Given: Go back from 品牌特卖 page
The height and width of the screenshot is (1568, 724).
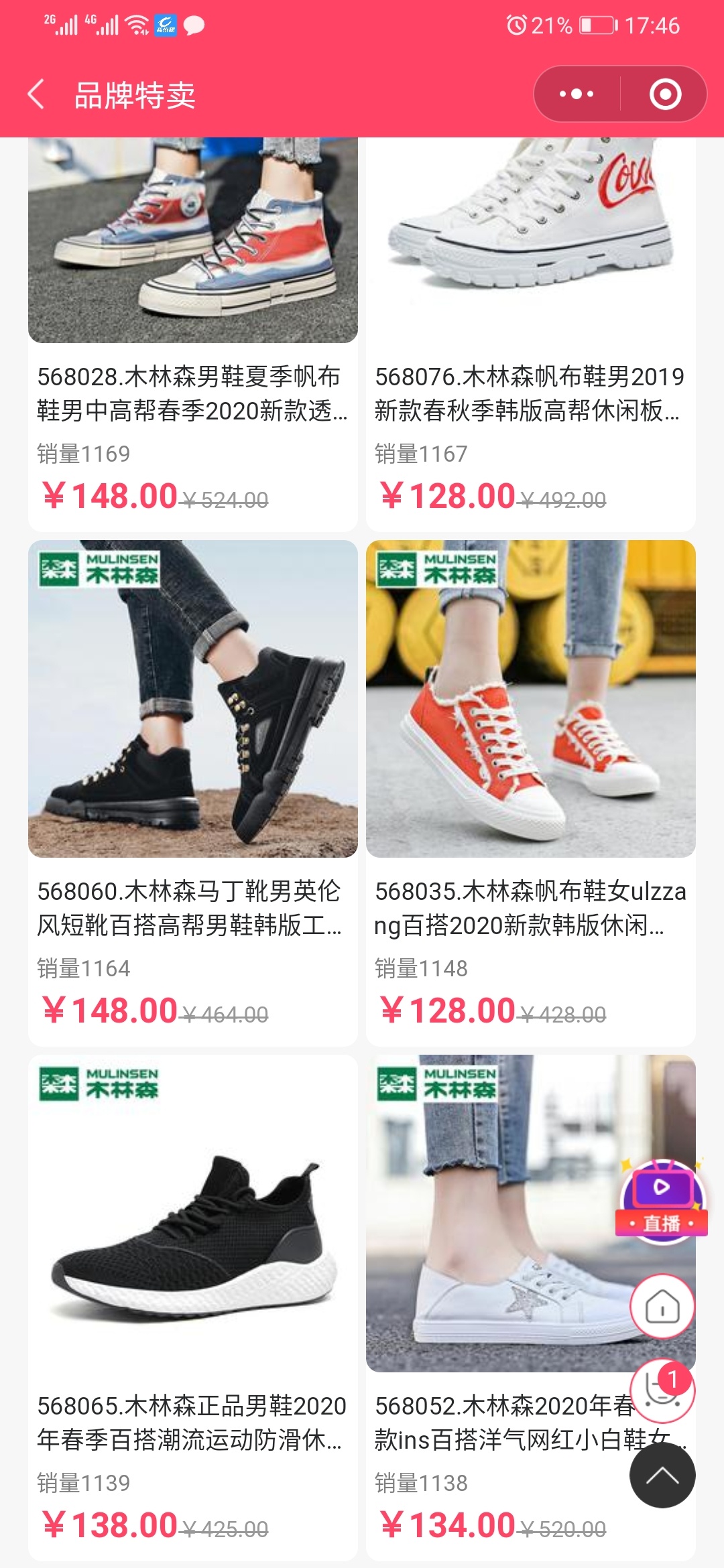Looking at the screenshot, I should 37,94.
